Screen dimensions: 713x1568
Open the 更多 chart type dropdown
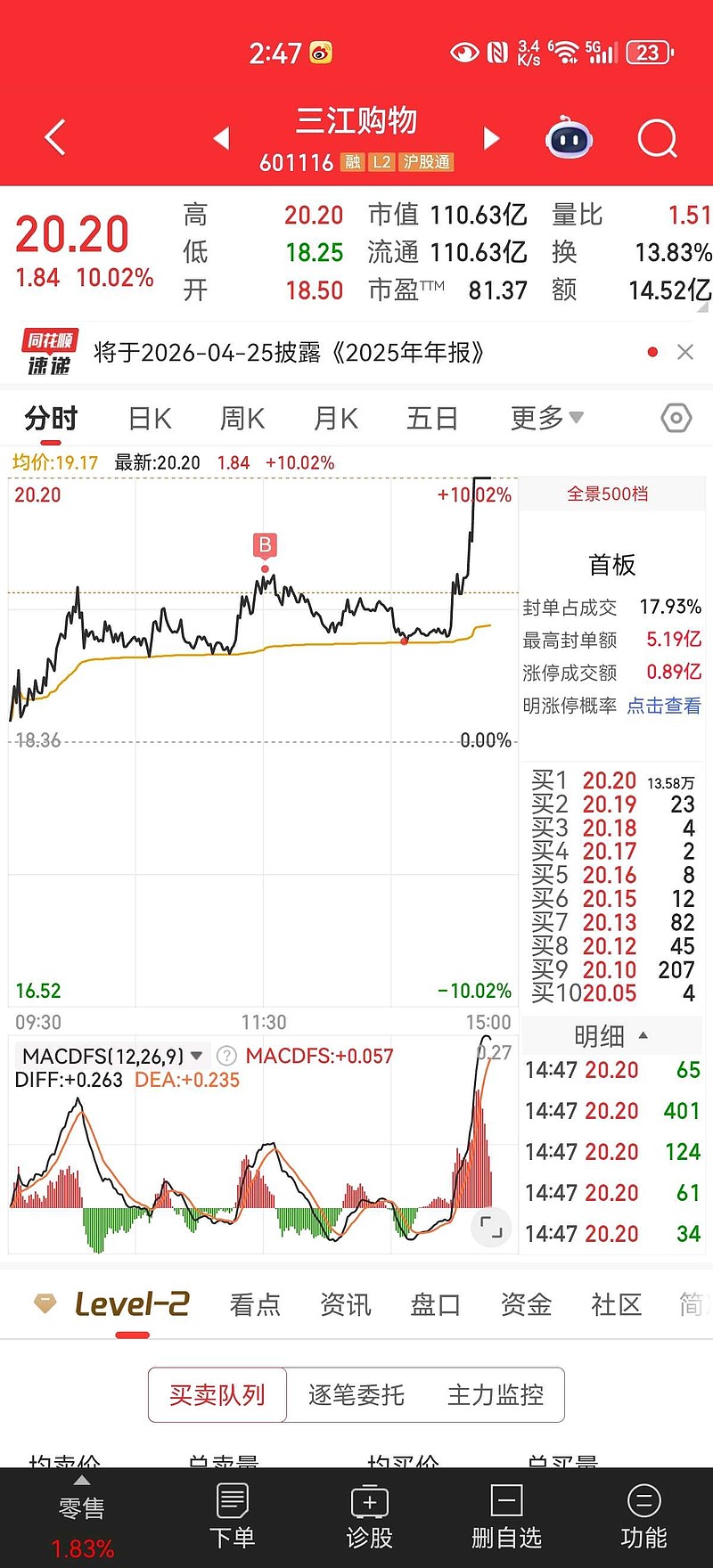coord(546,418)
